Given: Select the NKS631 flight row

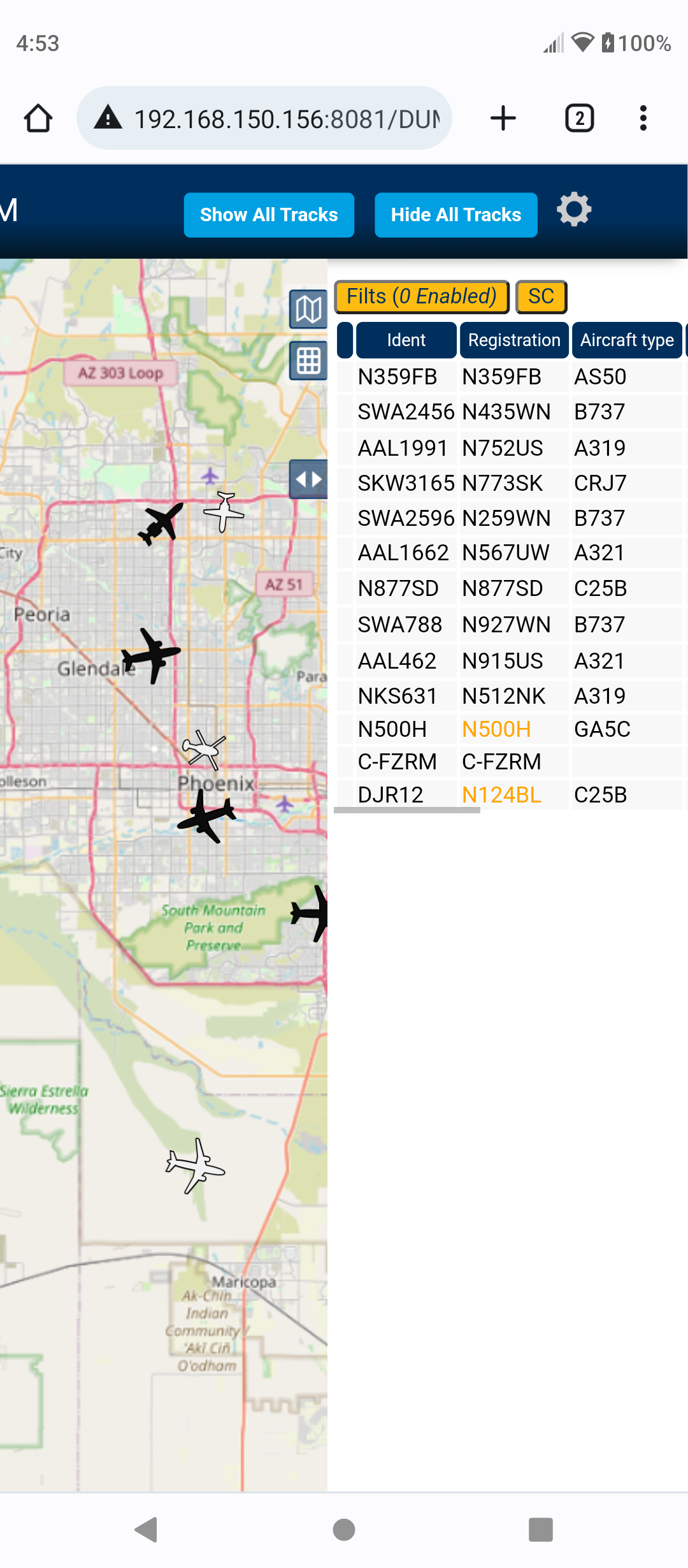Looking at the screenshot, I should tap(510, 695).
